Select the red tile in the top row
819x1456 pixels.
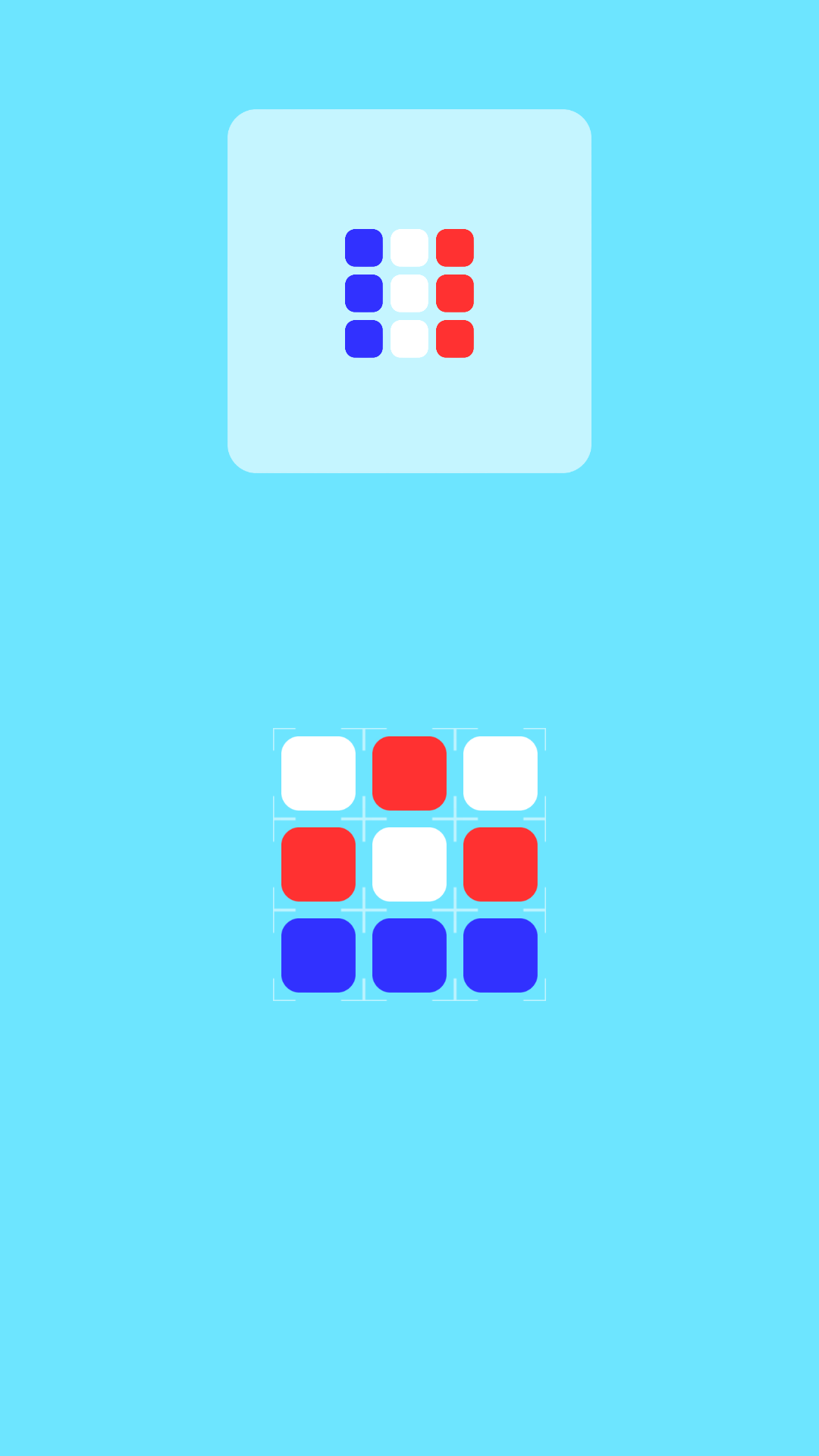tap(409, 773)
